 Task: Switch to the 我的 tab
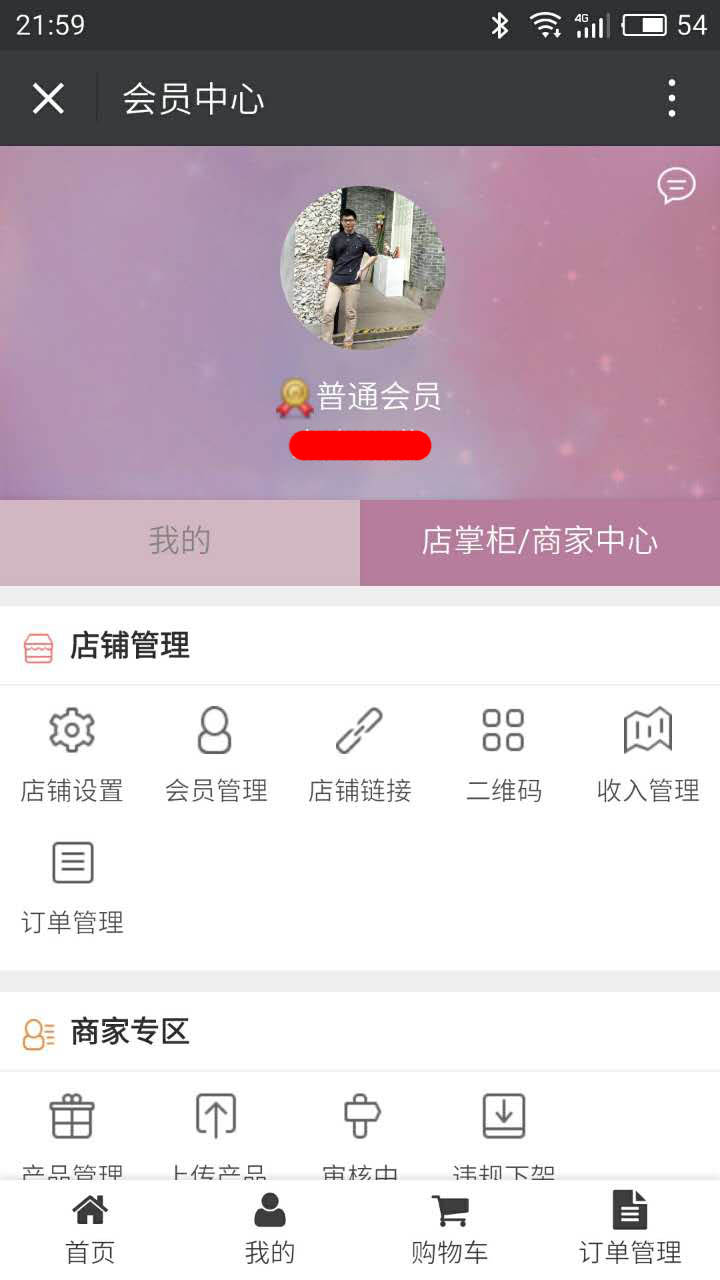[x=180, y=543]
